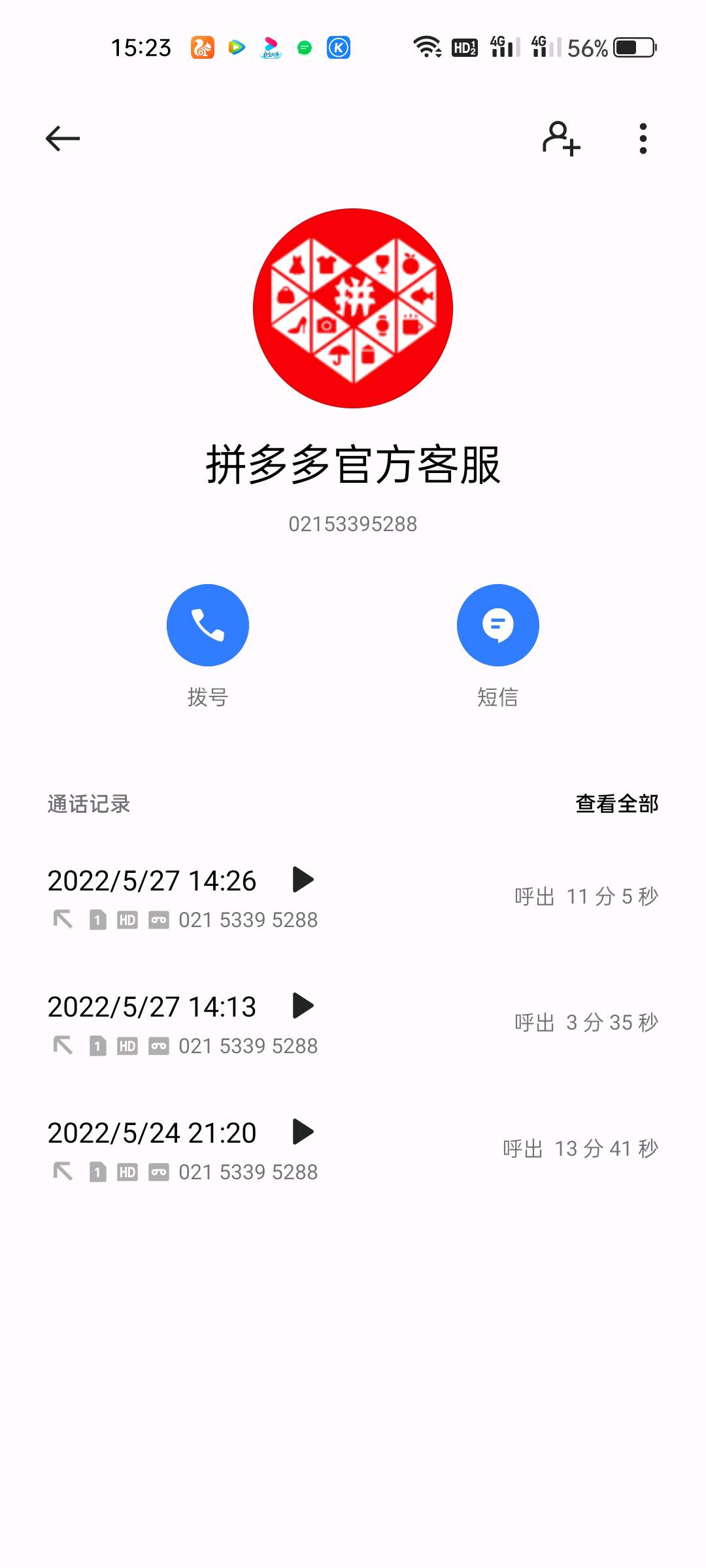
Task: Tap the blue SMS message icon
Action: coord(497,625)
